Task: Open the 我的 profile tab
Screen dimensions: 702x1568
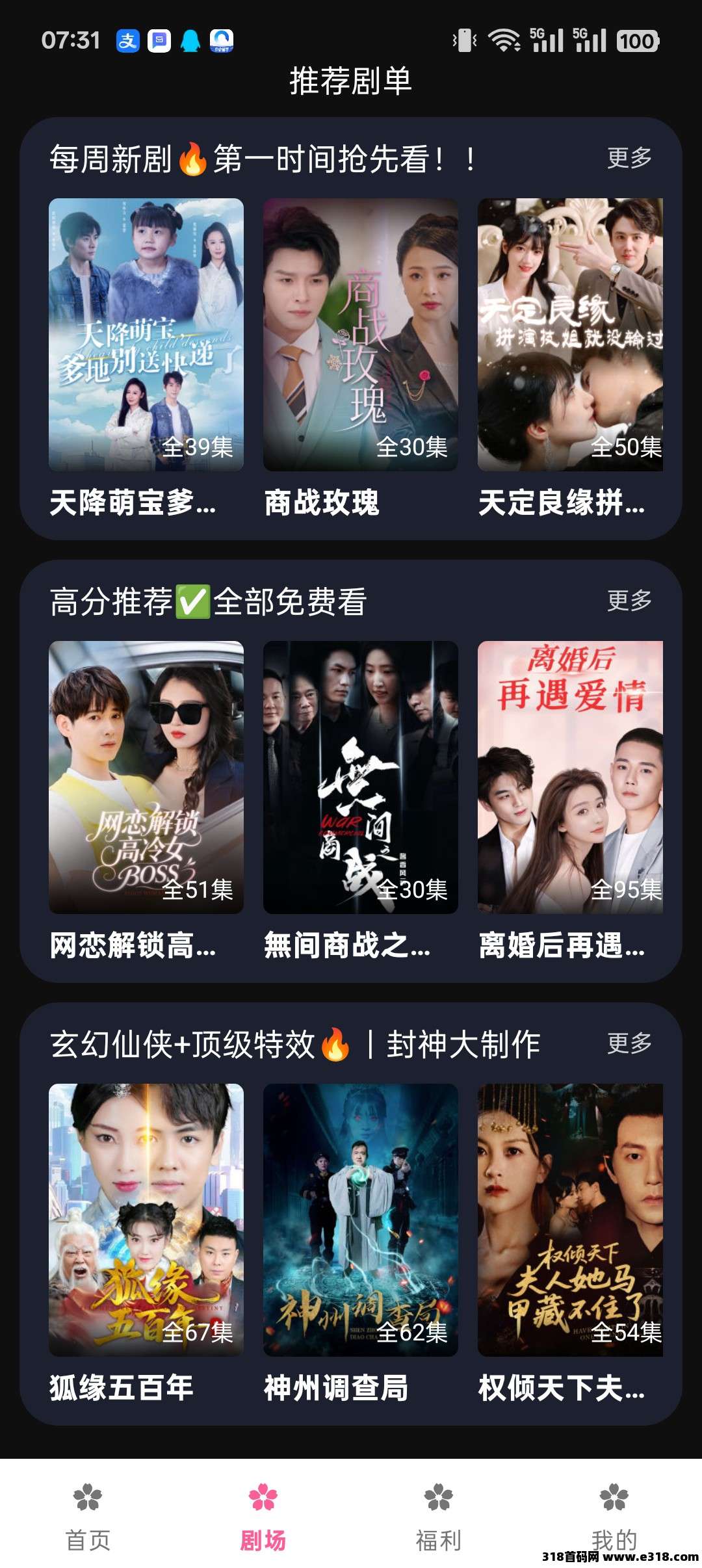Action: [x=614, y=1516]
